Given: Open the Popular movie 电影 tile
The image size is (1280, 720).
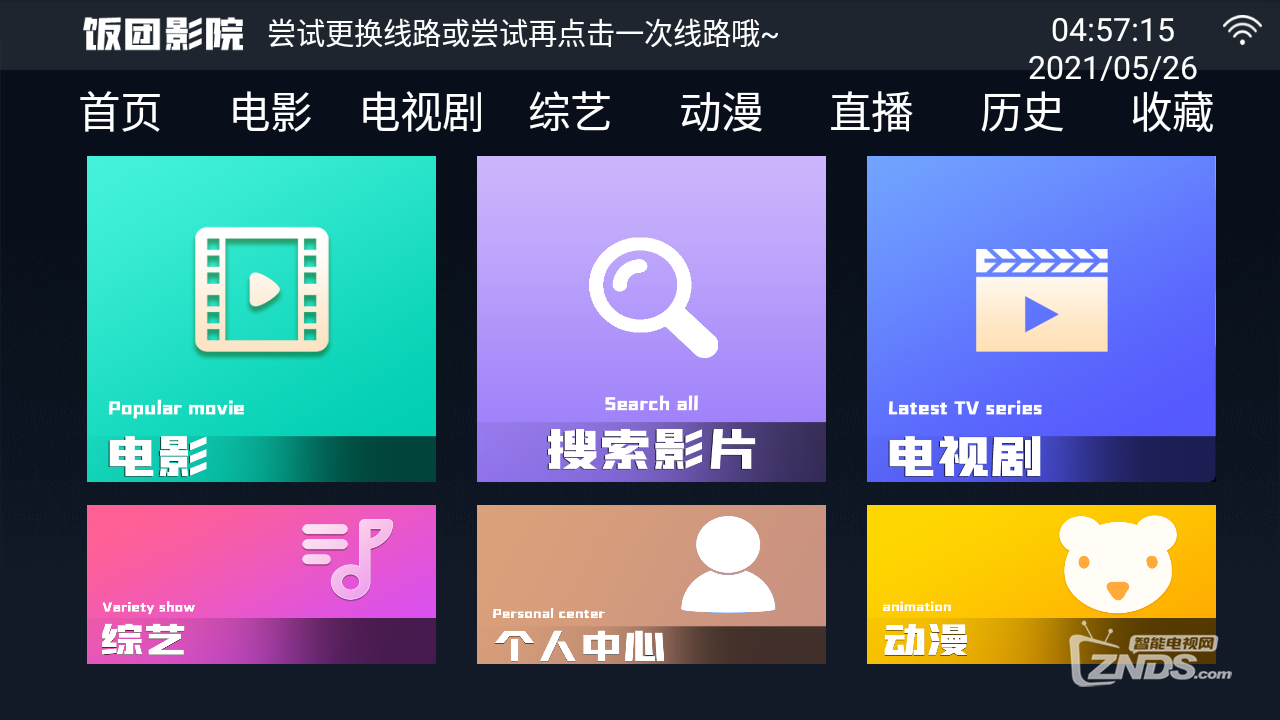Looking at the screenshot, I should tap(261, 318).
